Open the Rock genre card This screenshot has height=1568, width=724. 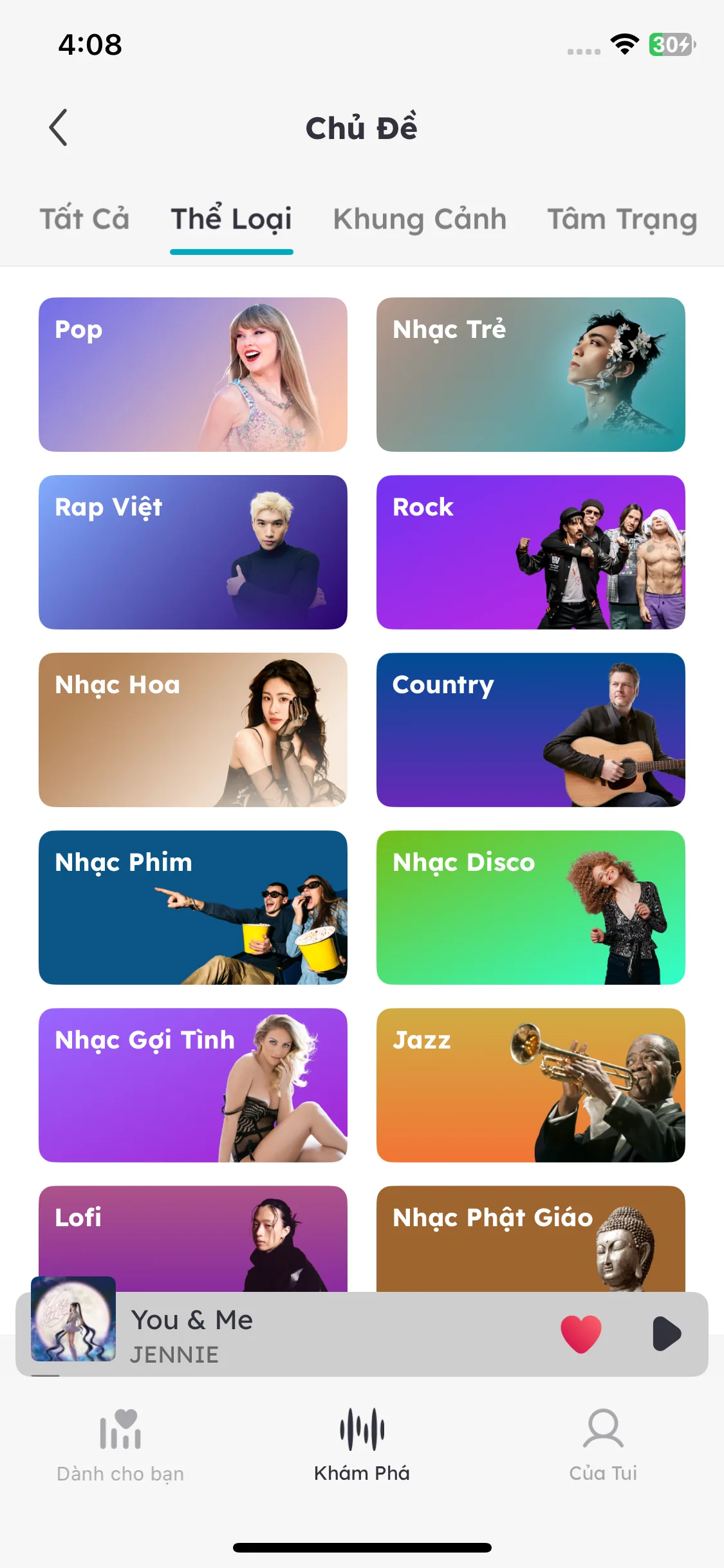pyautogui.click(x=530, y=552)
